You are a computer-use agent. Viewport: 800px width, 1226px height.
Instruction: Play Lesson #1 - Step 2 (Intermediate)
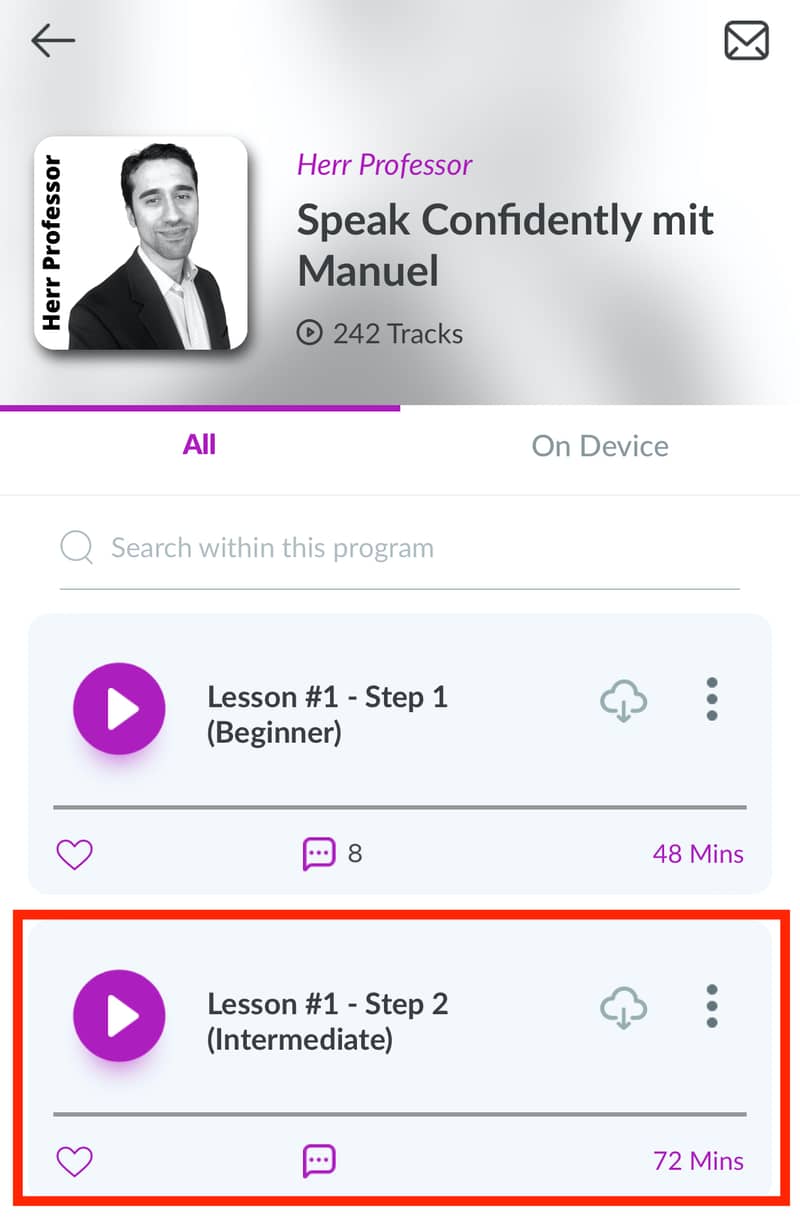[120, 1015]
